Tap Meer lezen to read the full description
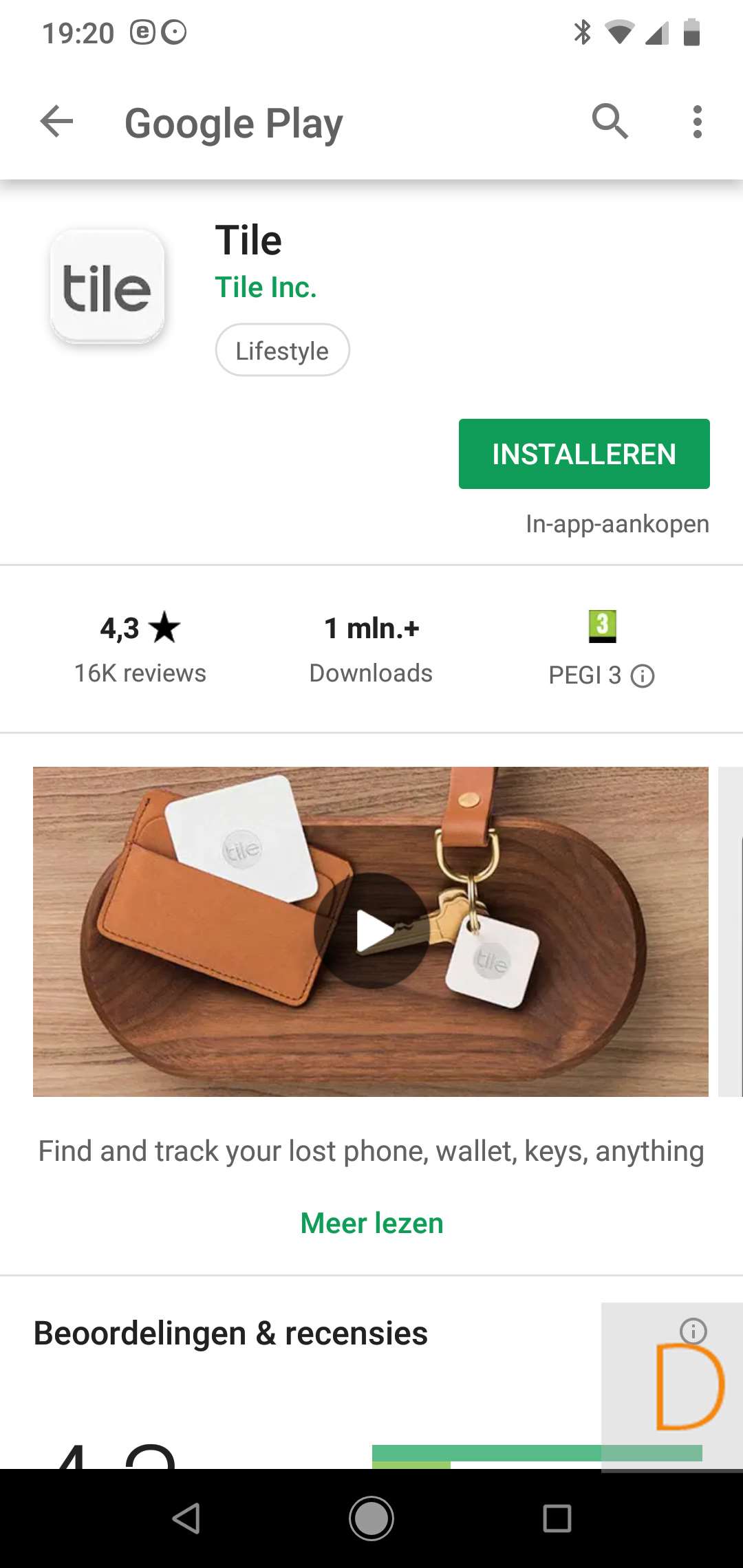 (x=371, y=1223)
